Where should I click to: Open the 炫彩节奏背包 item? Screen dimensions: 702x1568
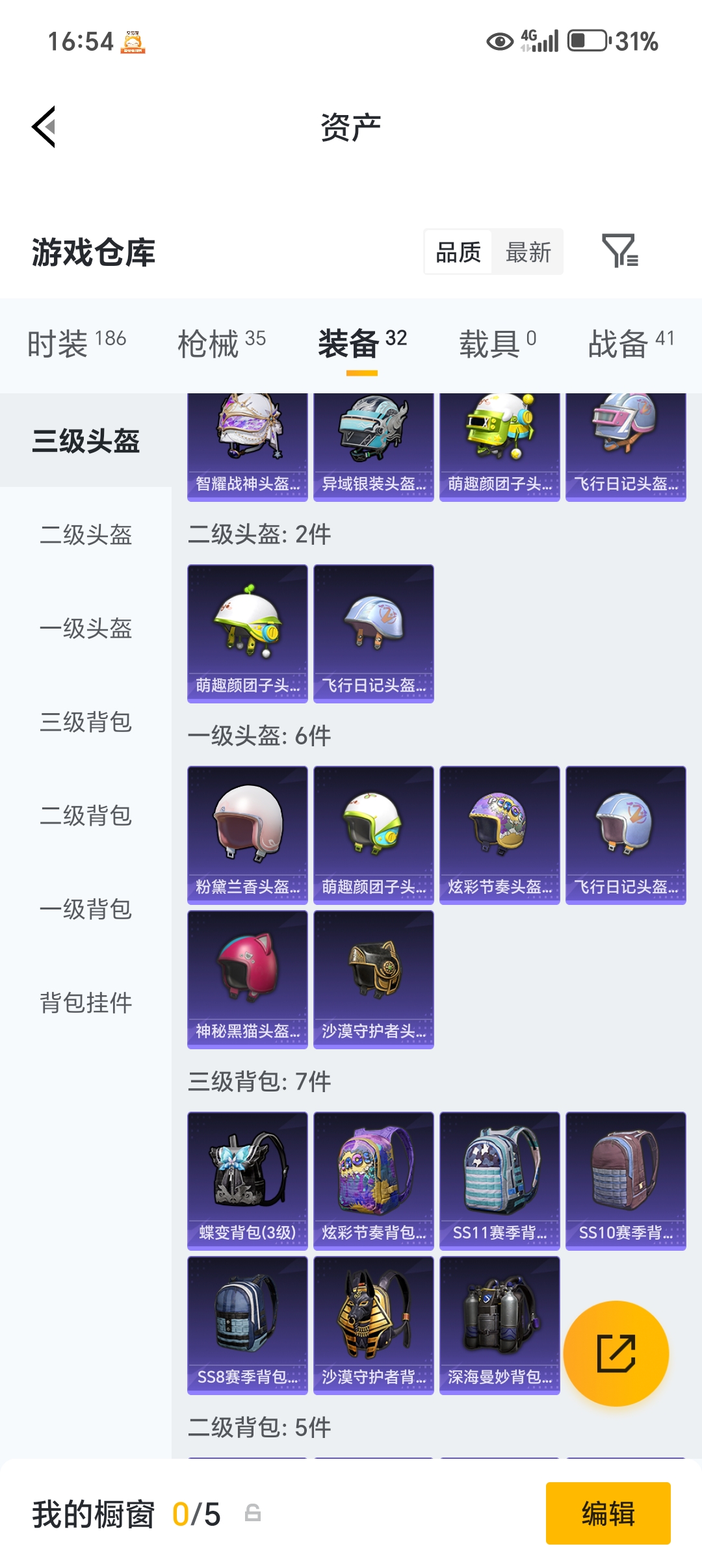pyautogui.click(x=374, y=1181)
